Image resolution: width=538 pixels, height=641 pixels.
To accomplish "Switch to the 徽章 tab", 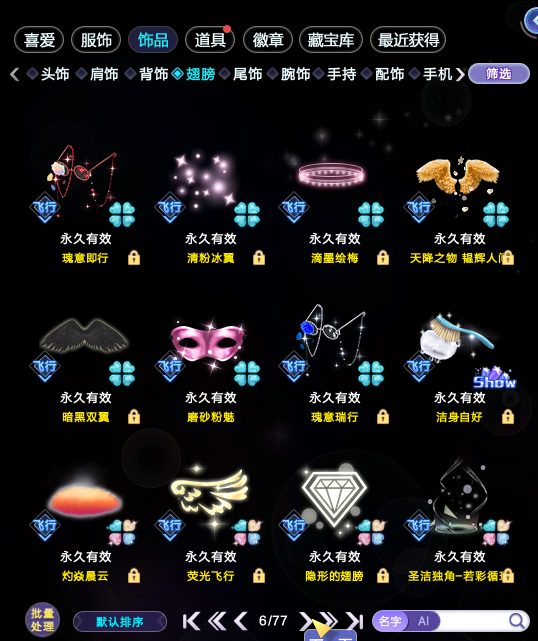I will (268, 40).
